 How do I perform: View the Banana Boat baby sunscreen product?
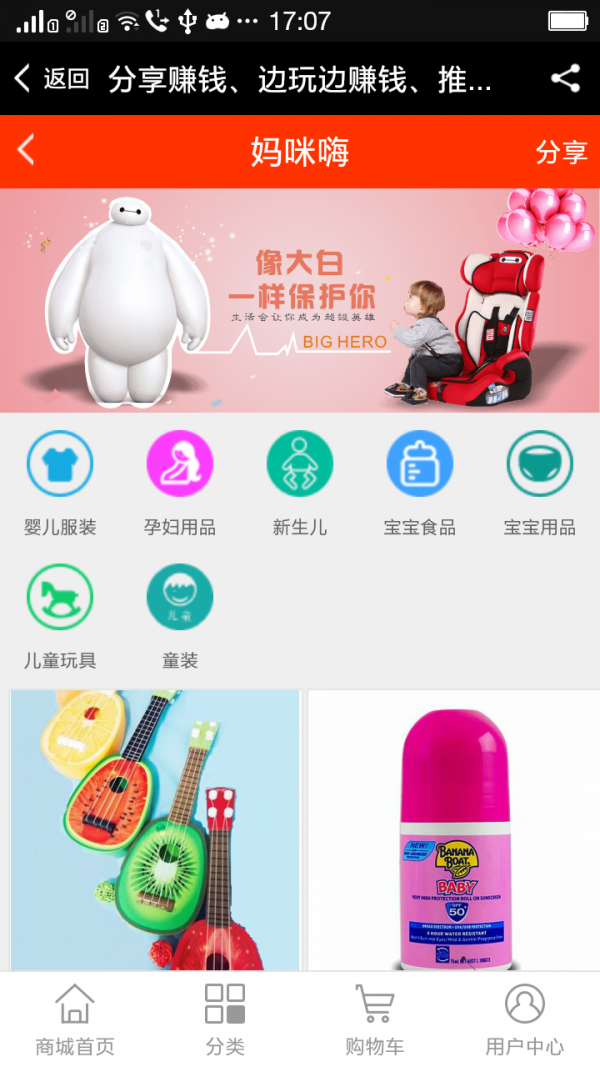[454, 829]
